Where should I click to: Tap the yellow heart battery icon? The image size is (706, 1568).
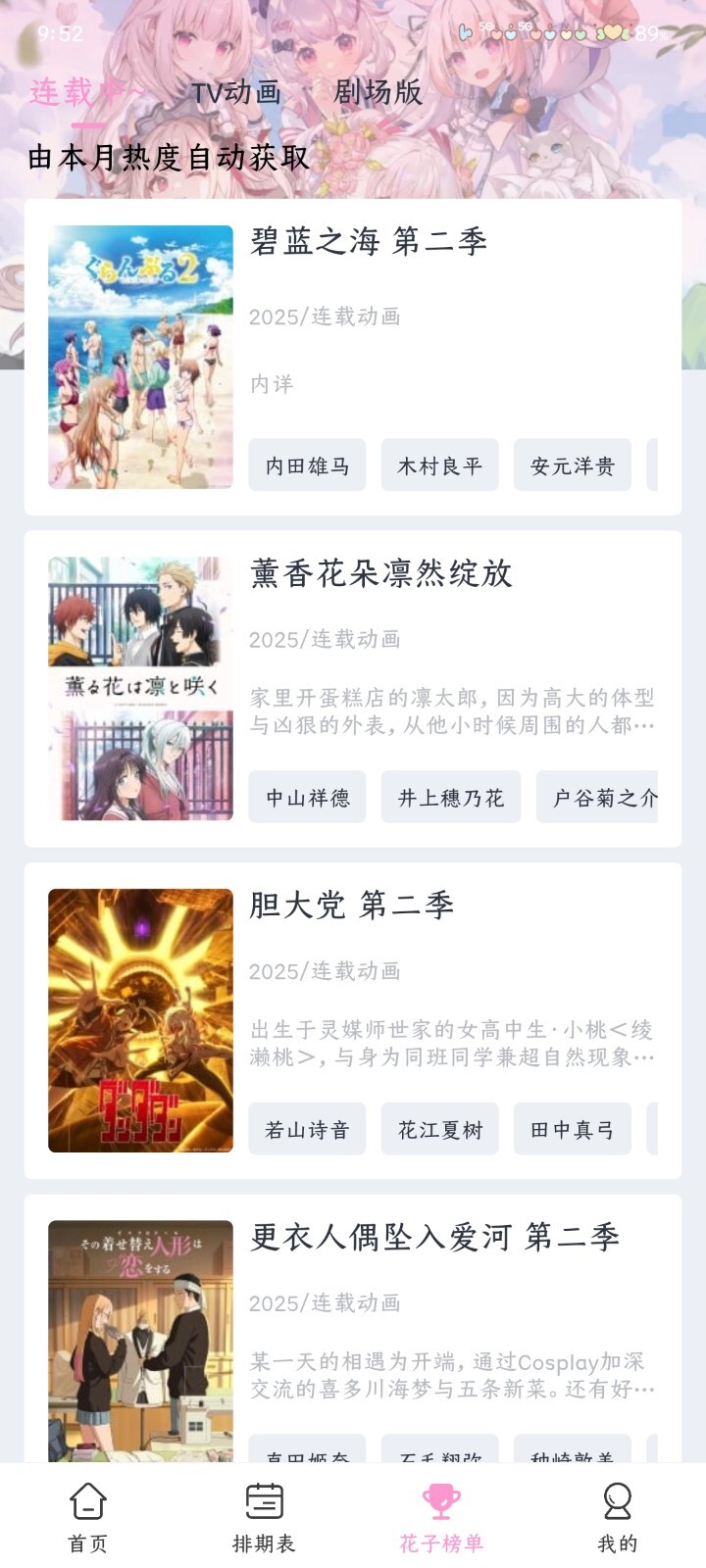click(x=615, y=33)
